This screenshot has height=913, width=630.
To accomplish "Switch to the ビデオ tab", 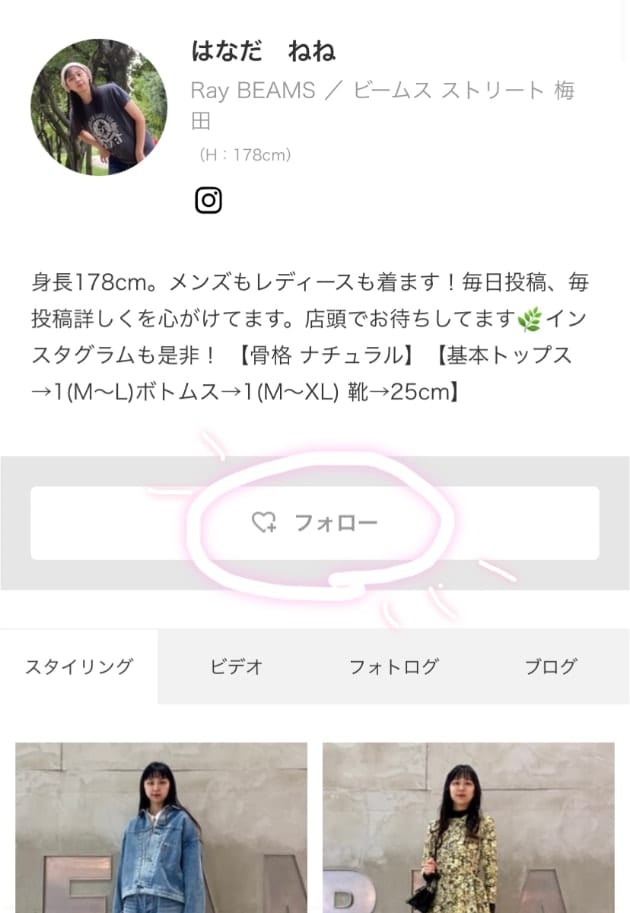I will 236,667.
